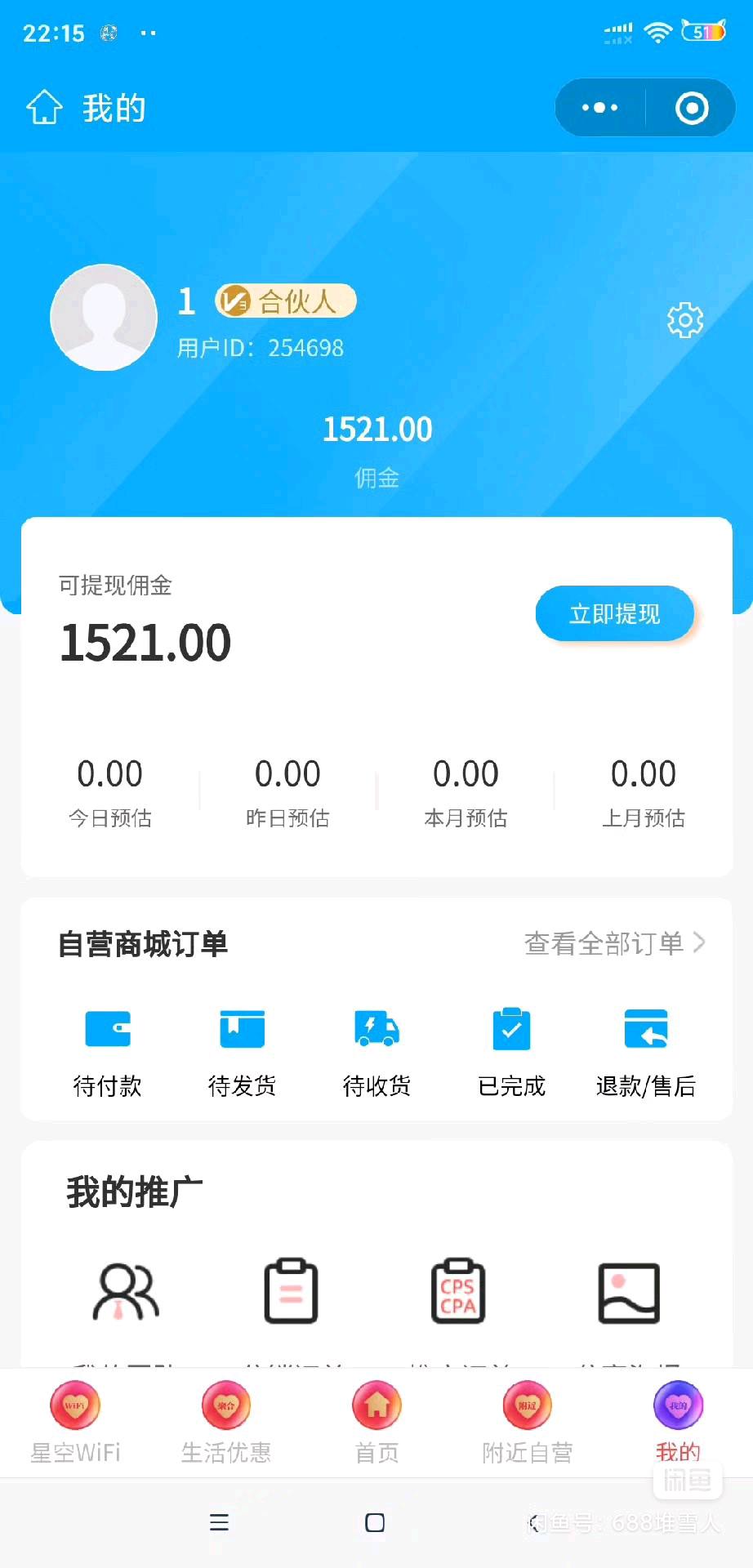Go to 首页 tab
Viewport: 753px width, 1568px height.
tap(376, 1422)
